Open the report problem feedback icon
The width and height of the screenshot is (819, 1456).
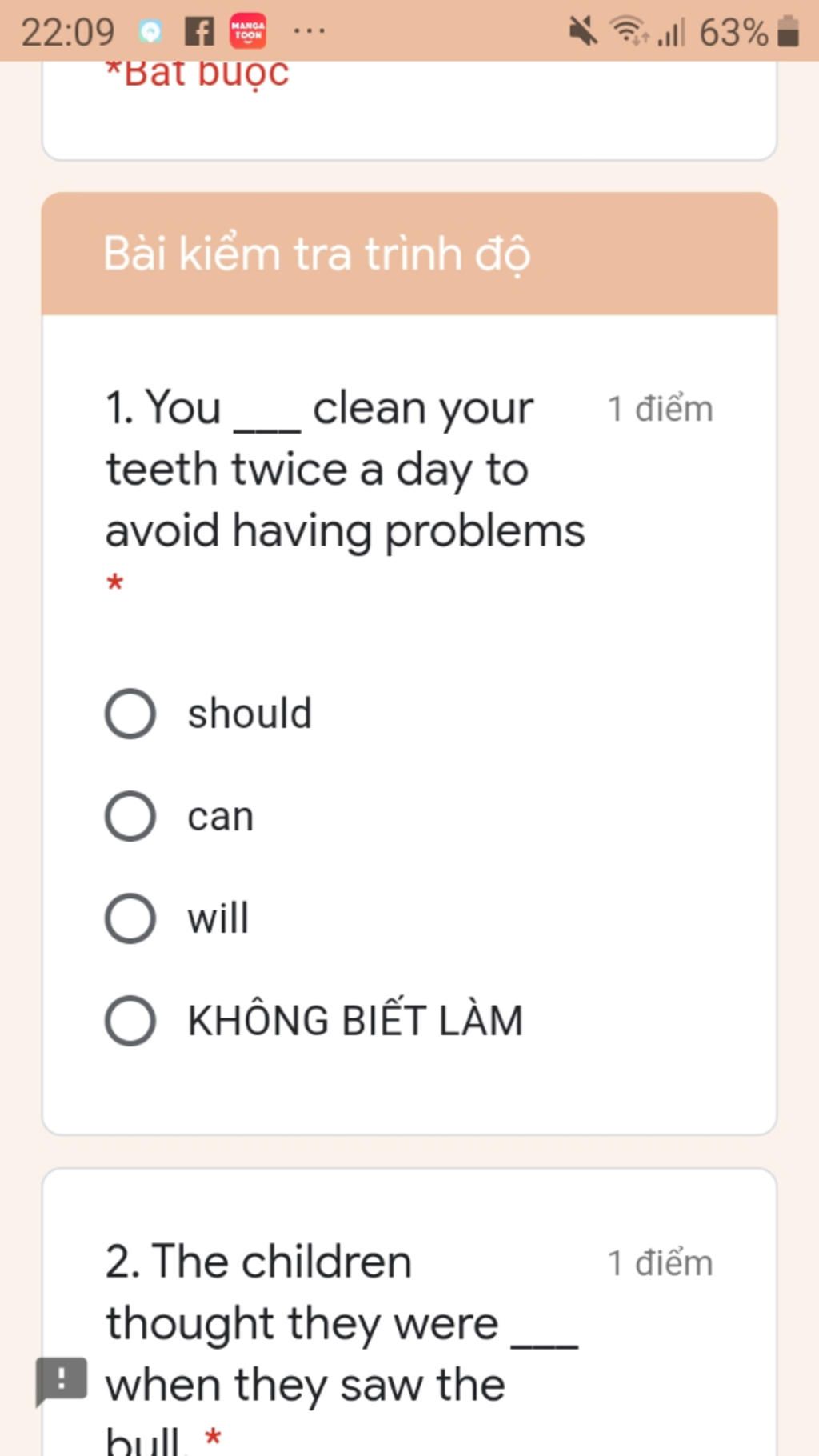[x=61, y=1381]
